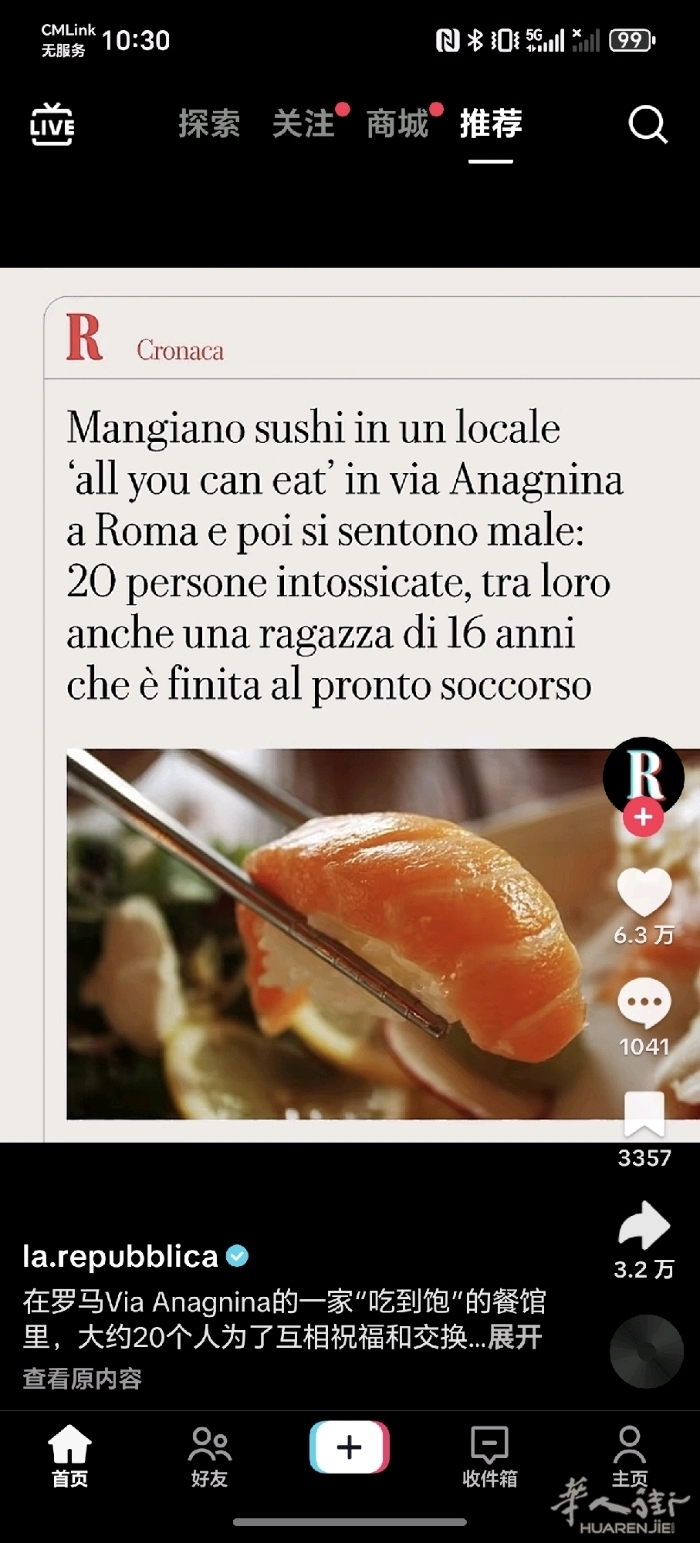The height and width of the screenshot is (1543, 700).
Task: Open the LIVE streams icon
Action: pyautogui.click(x=52, y=125)
